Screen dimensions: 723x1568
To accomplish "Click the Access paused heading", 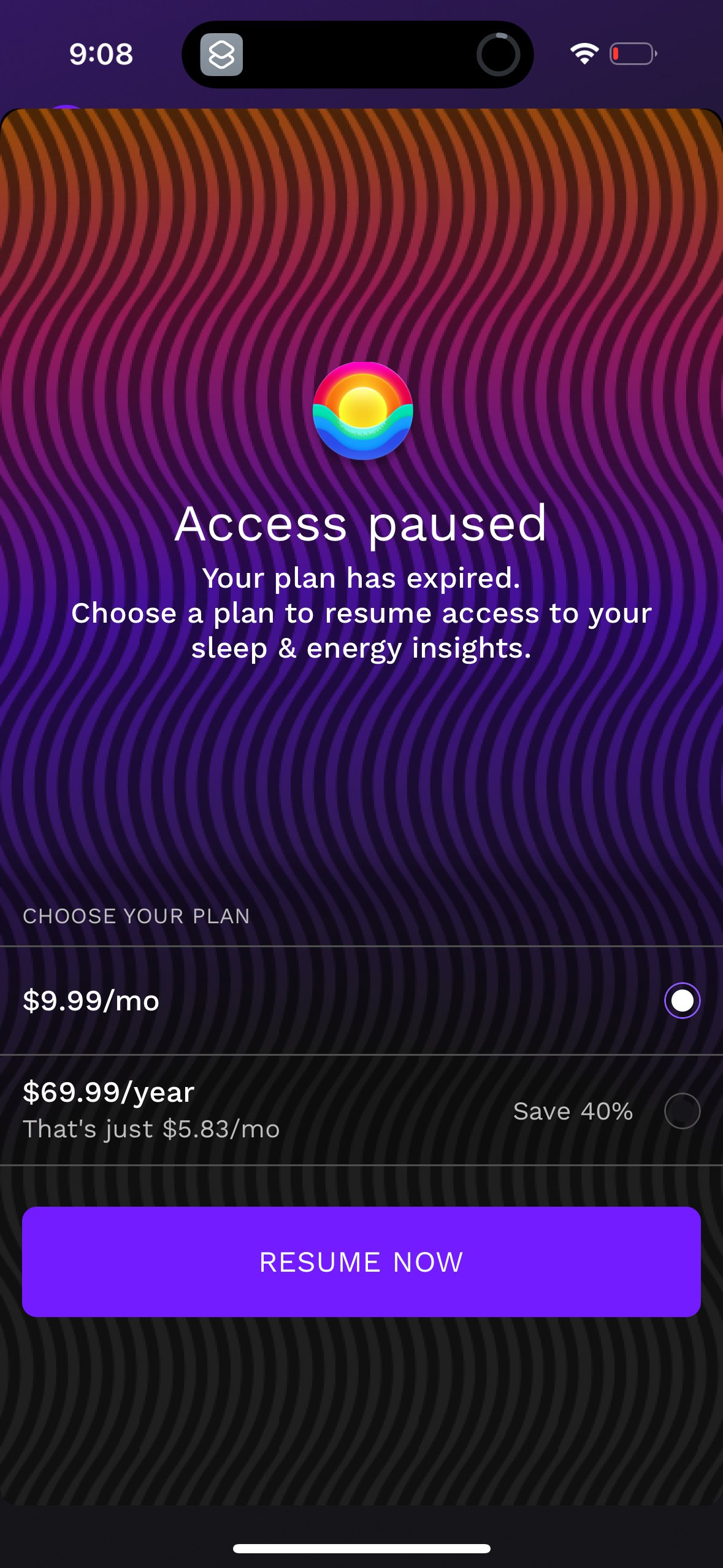I will click(x=361, y=525).
